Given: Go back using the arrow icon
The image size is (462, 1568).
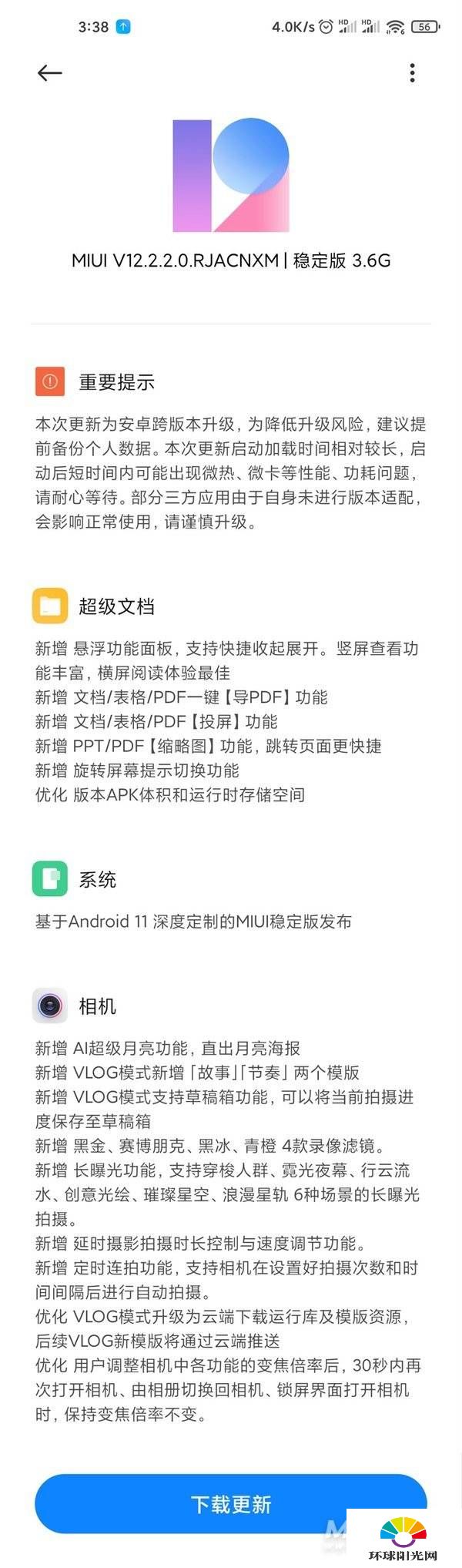Looking at the screenshot, I should pyautogui.click(x=49, y=72).
